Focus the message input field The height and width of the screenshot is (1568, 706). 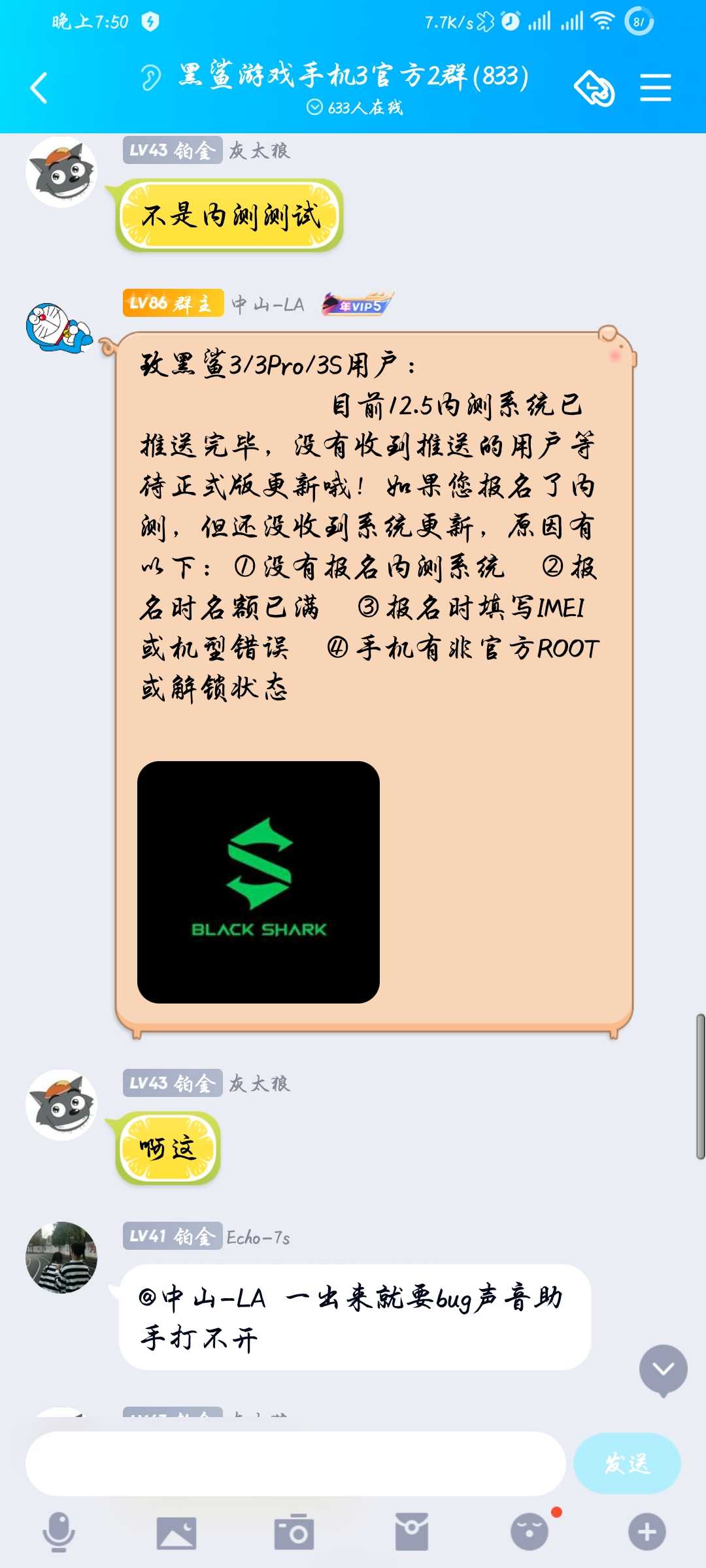click(x=295, y=1463)
